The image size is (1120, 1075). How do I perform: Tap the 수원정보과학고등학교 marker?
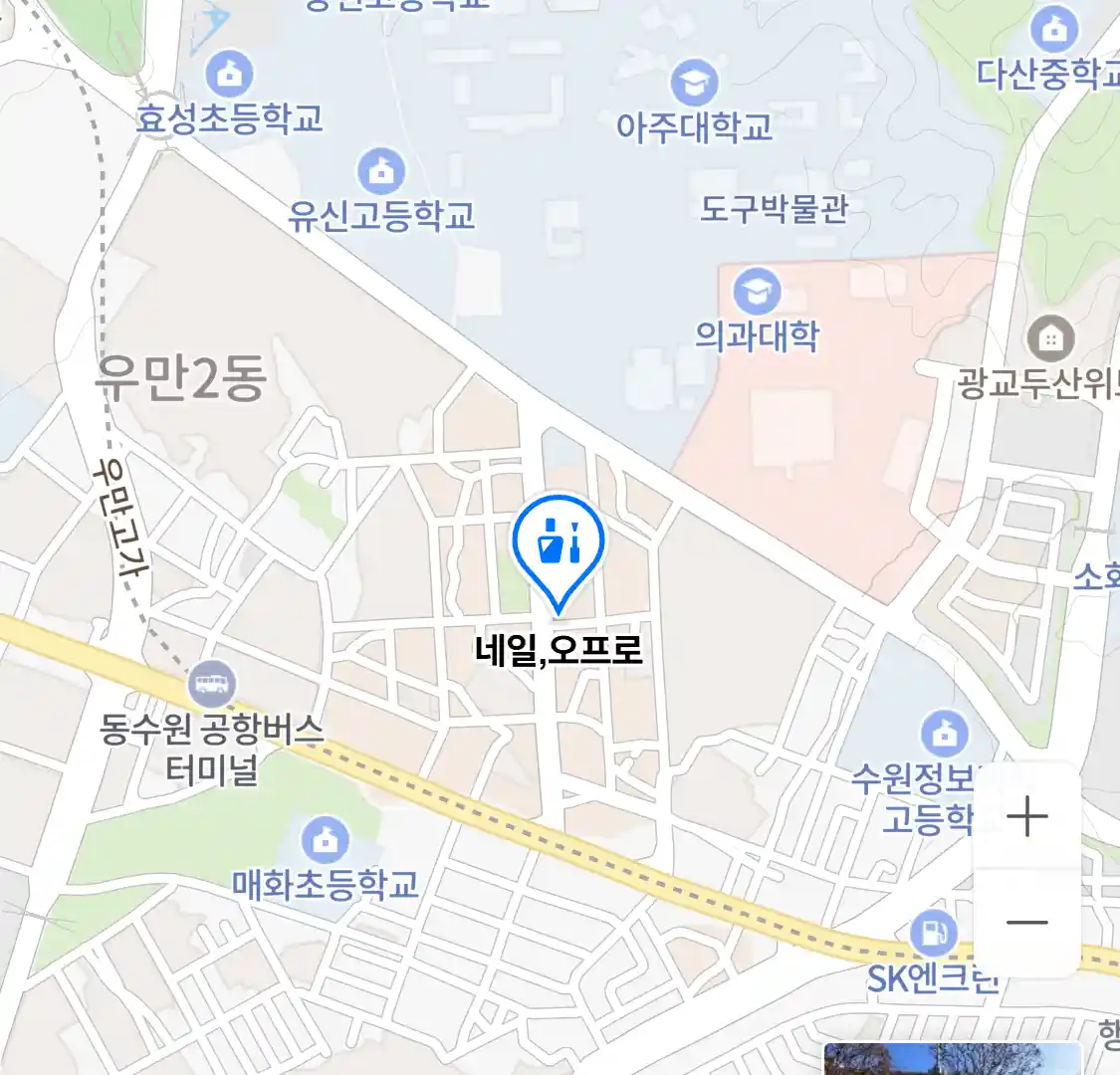tap(944, 735)
